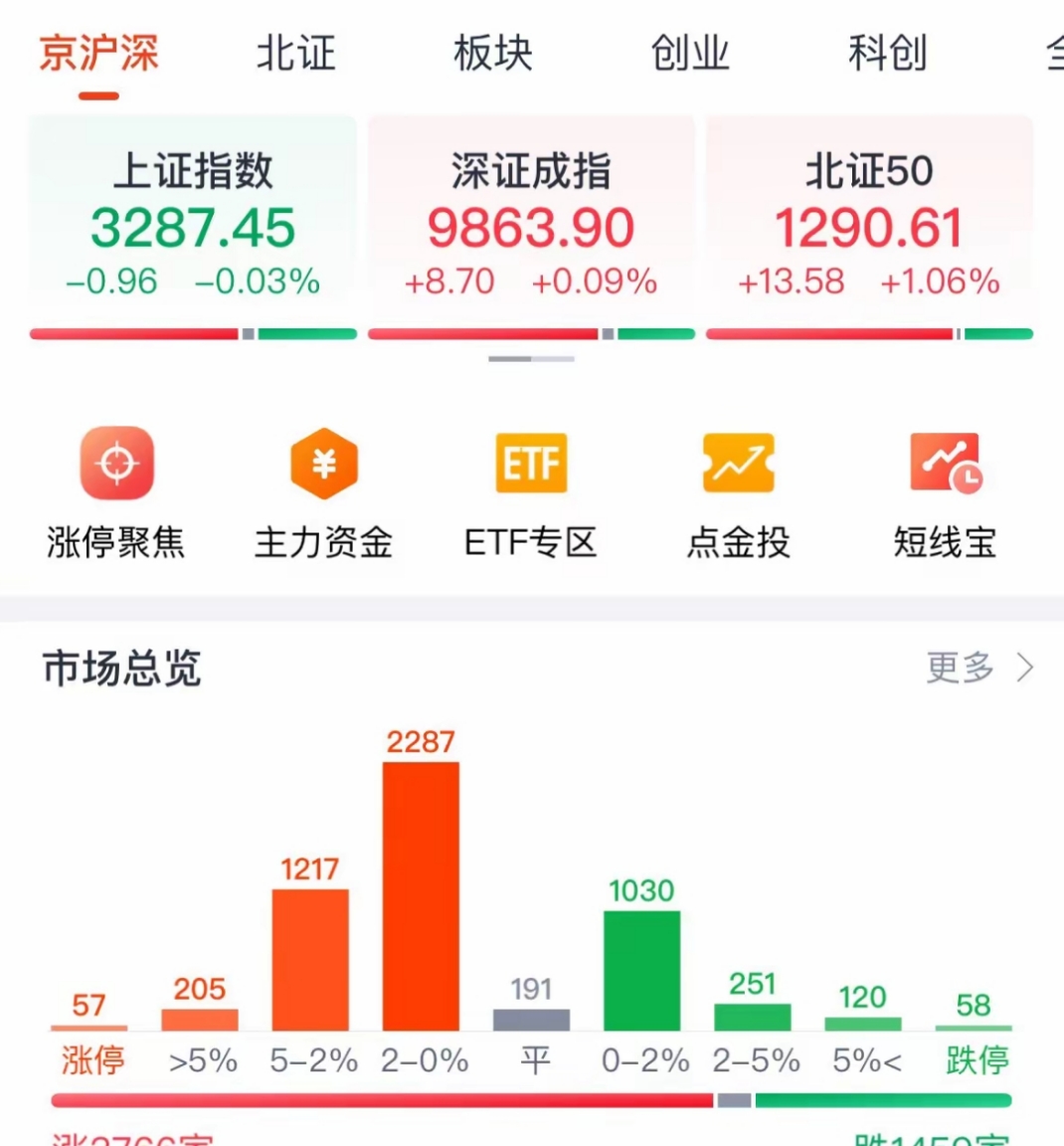Select the 创业 tab
1064x1146 pixels.
[690, 55]
